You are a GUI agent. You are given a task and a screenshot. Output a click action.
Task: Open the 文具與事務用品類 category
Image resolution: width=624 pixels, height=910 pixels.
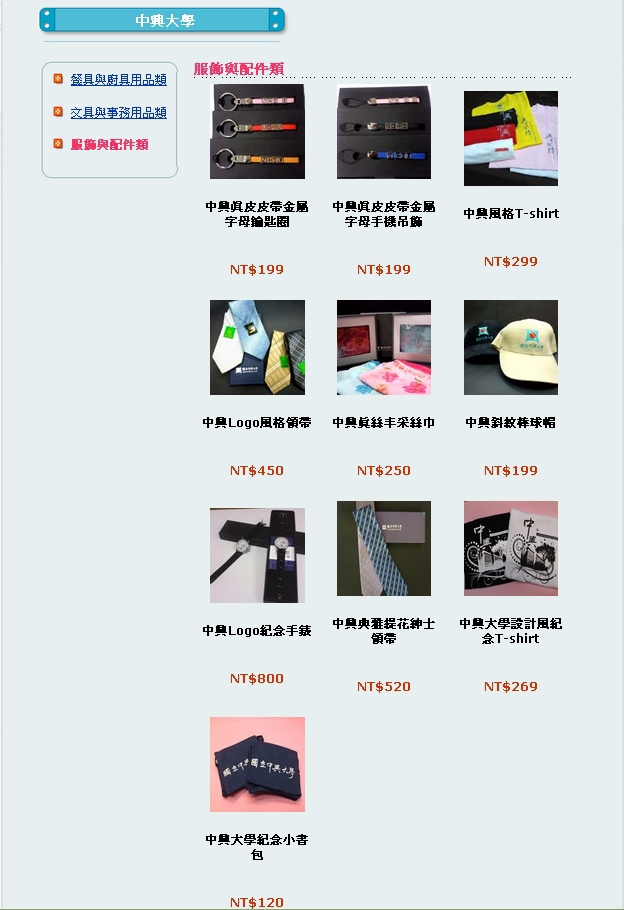pyautogui.click(x=118, y=113)
